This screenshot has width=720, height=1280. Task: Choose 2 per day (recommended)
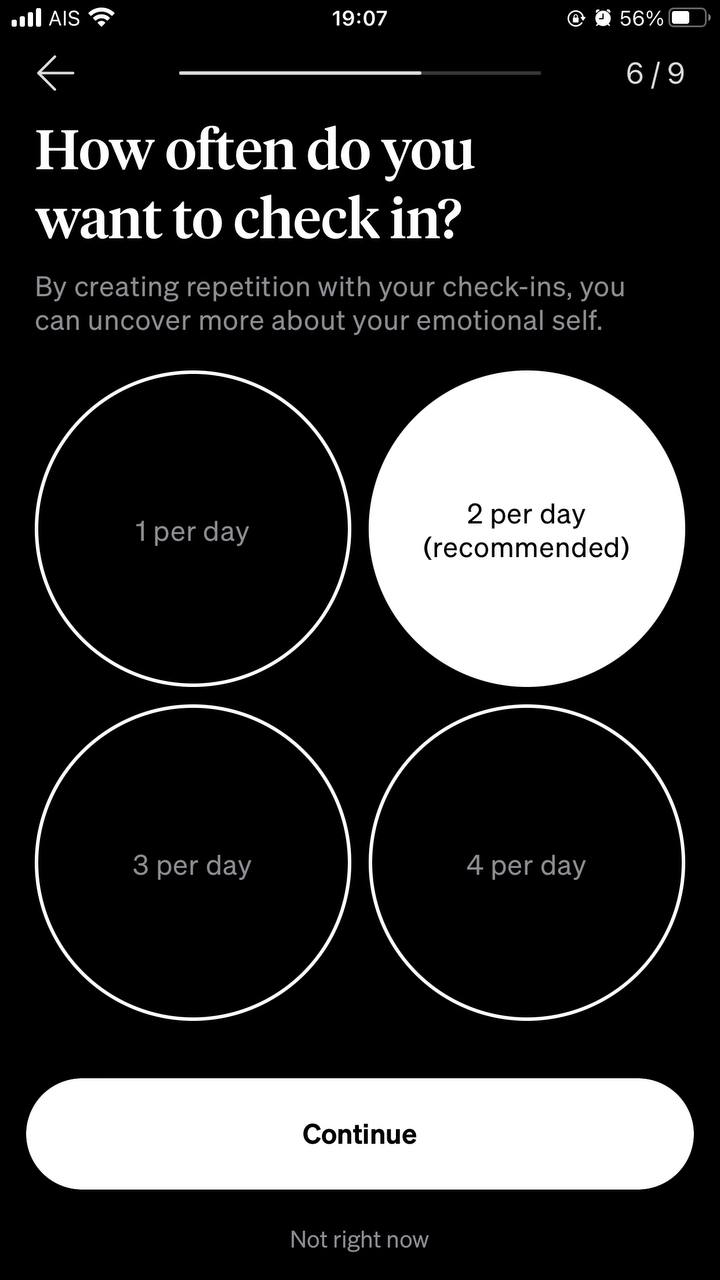click(x=526, y=530)
